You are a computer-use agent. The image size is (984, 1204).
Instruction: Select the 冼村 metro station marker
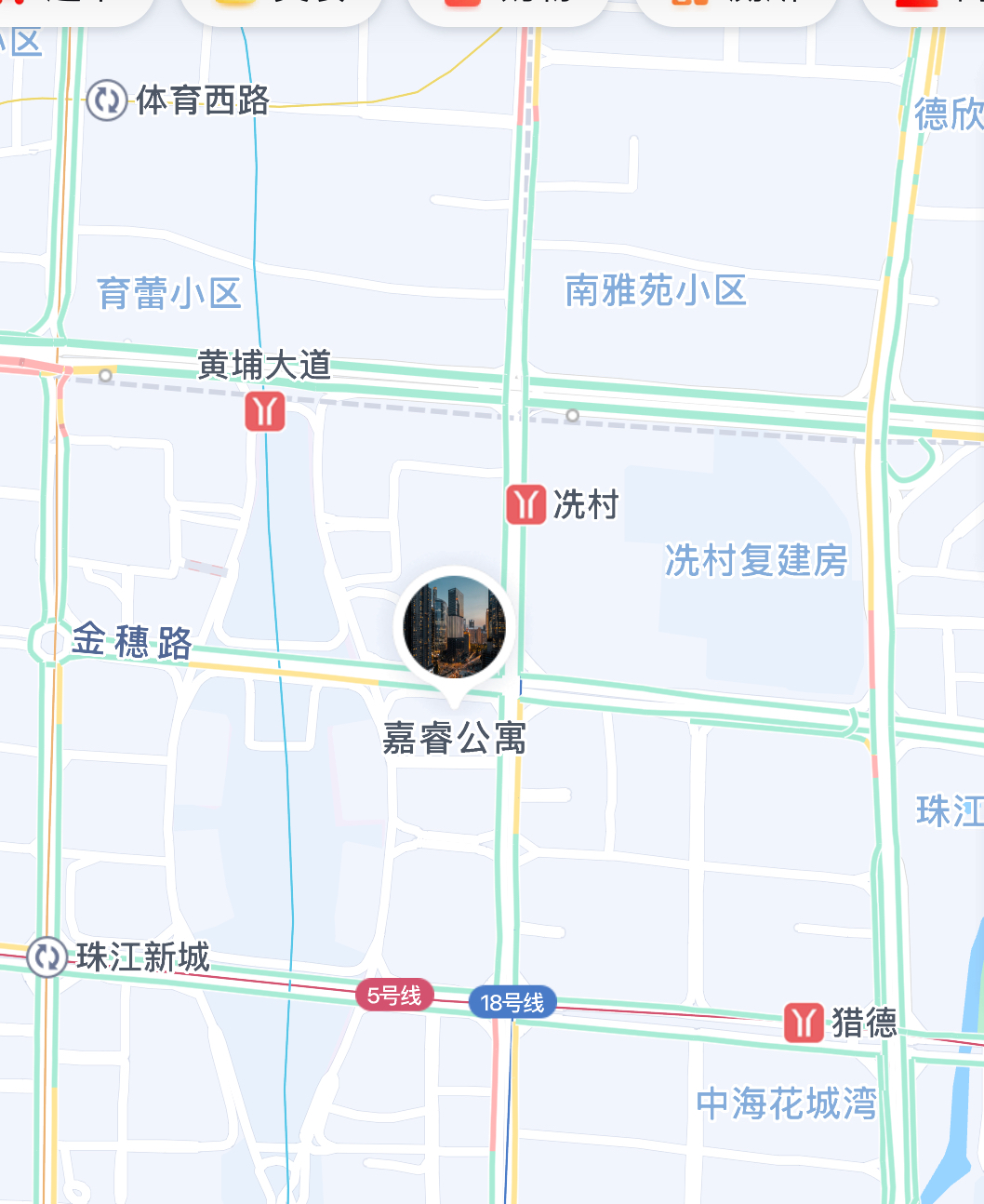tap(525, 504)
